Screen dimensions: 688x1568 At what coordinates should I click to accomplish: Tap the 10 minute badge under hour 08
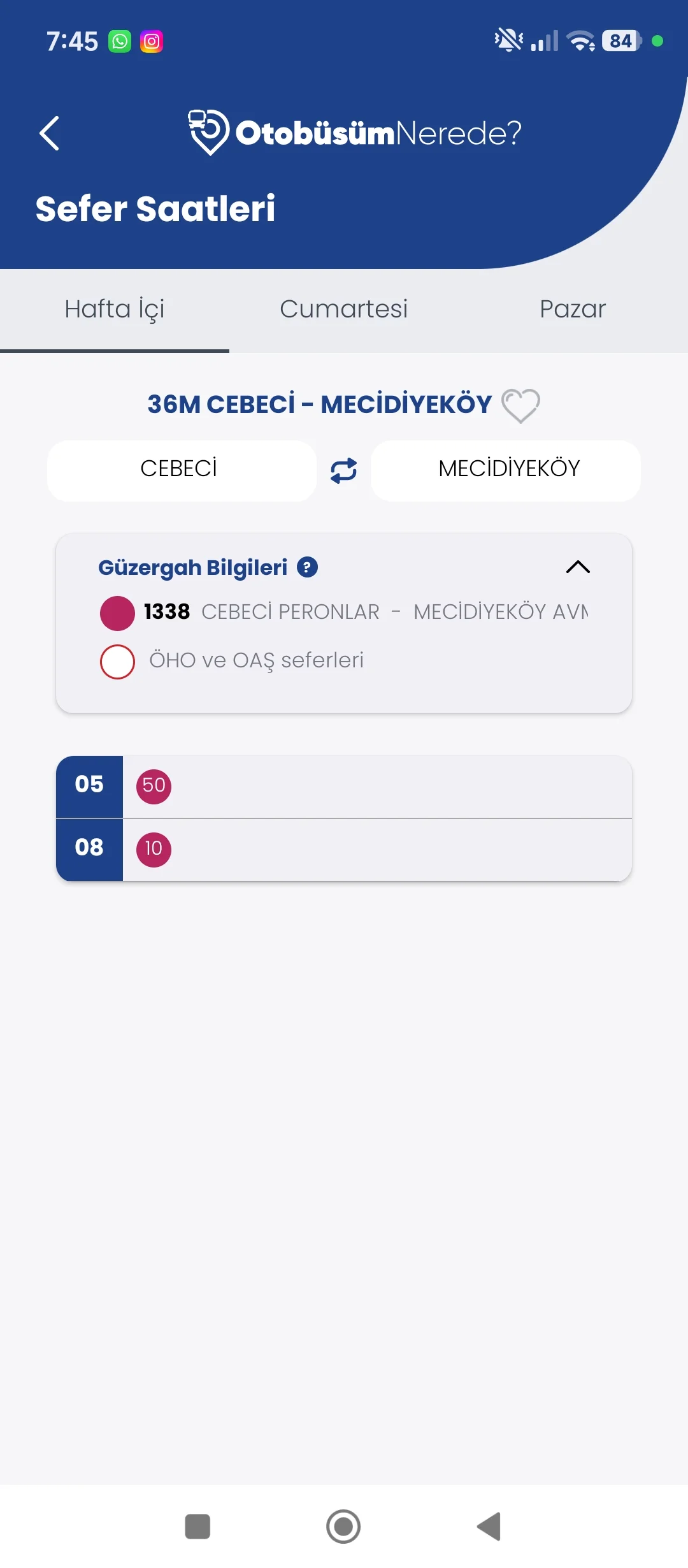pos(154,848)
